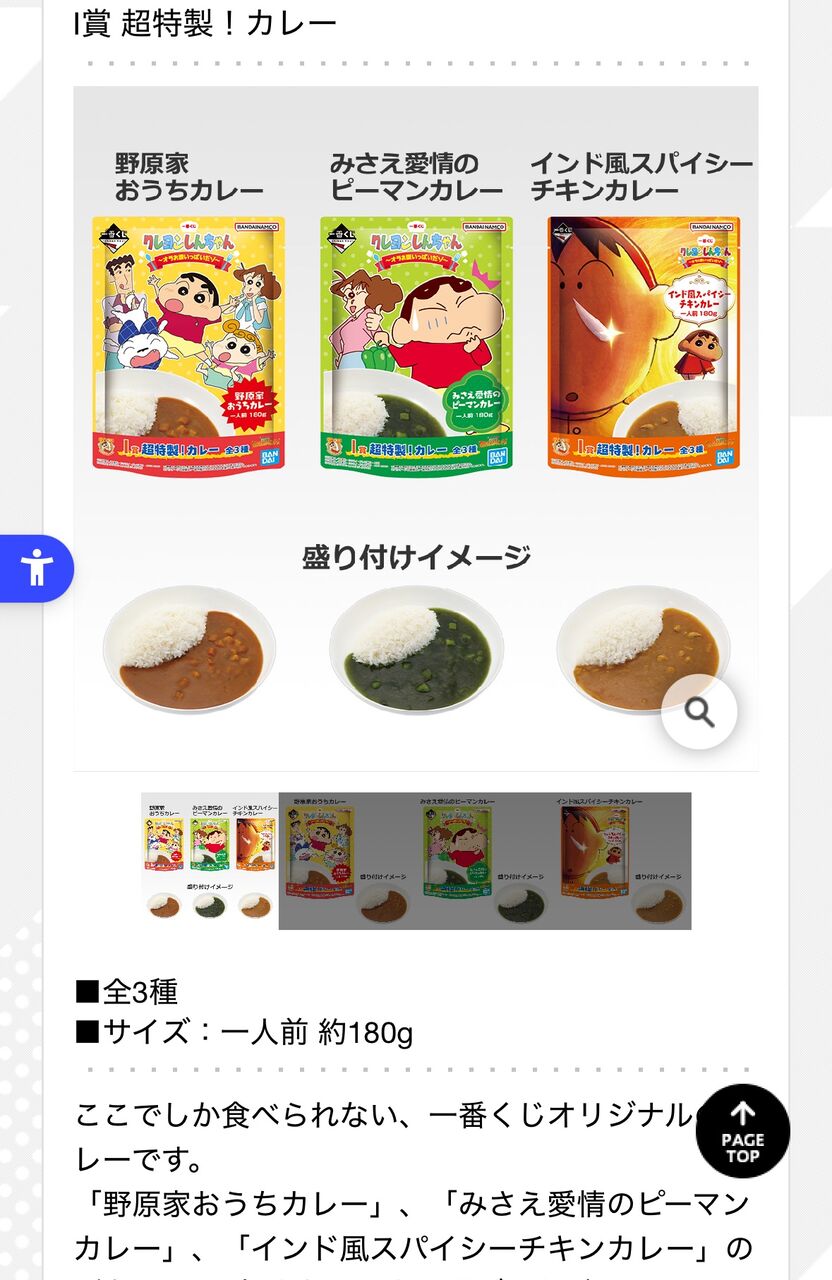Tap the magnifier icon to enlarge image

click(x=699, y=712)
